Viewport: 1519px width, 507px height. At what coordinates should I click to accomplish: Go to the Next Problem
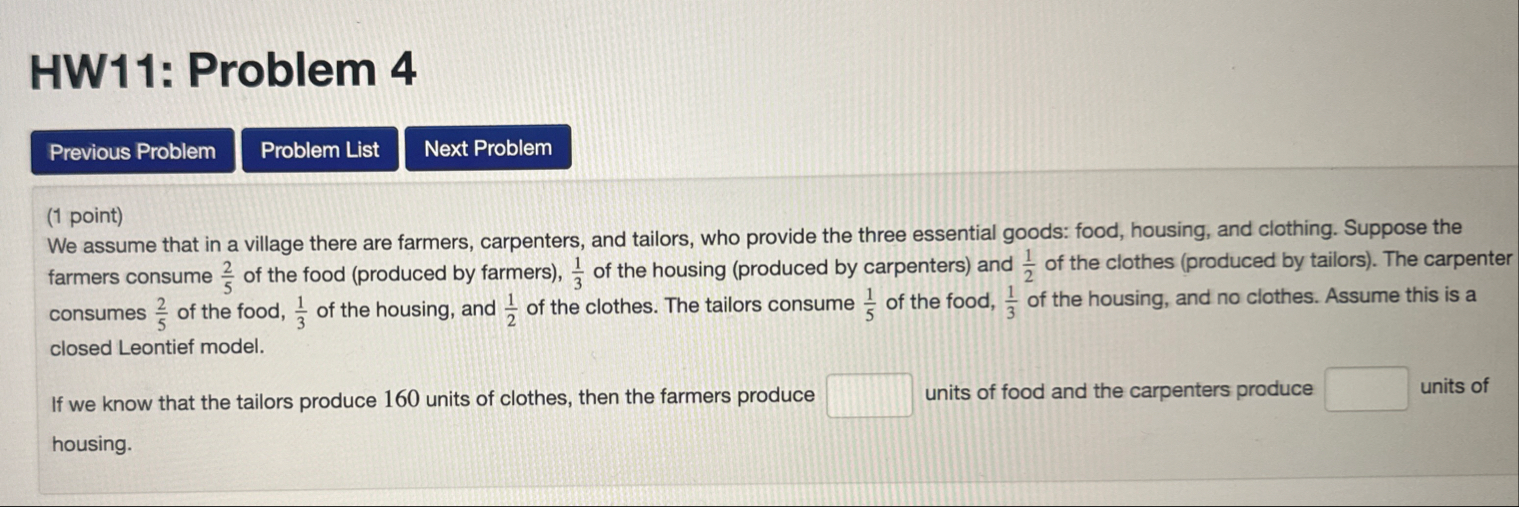pyautogui.click(x=488, y=148)
